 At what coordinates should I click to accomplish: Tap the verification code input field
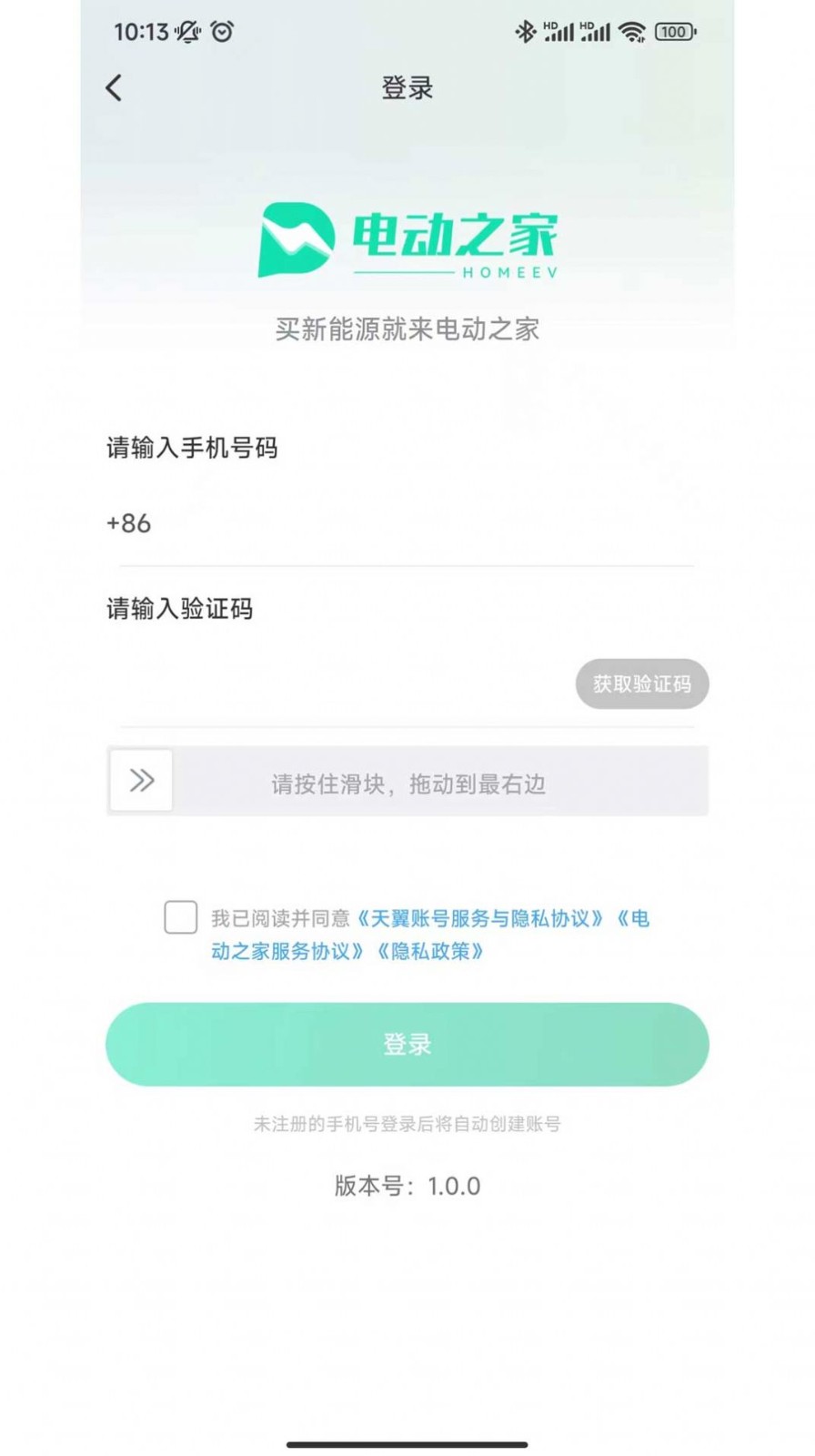click(337, 684)
